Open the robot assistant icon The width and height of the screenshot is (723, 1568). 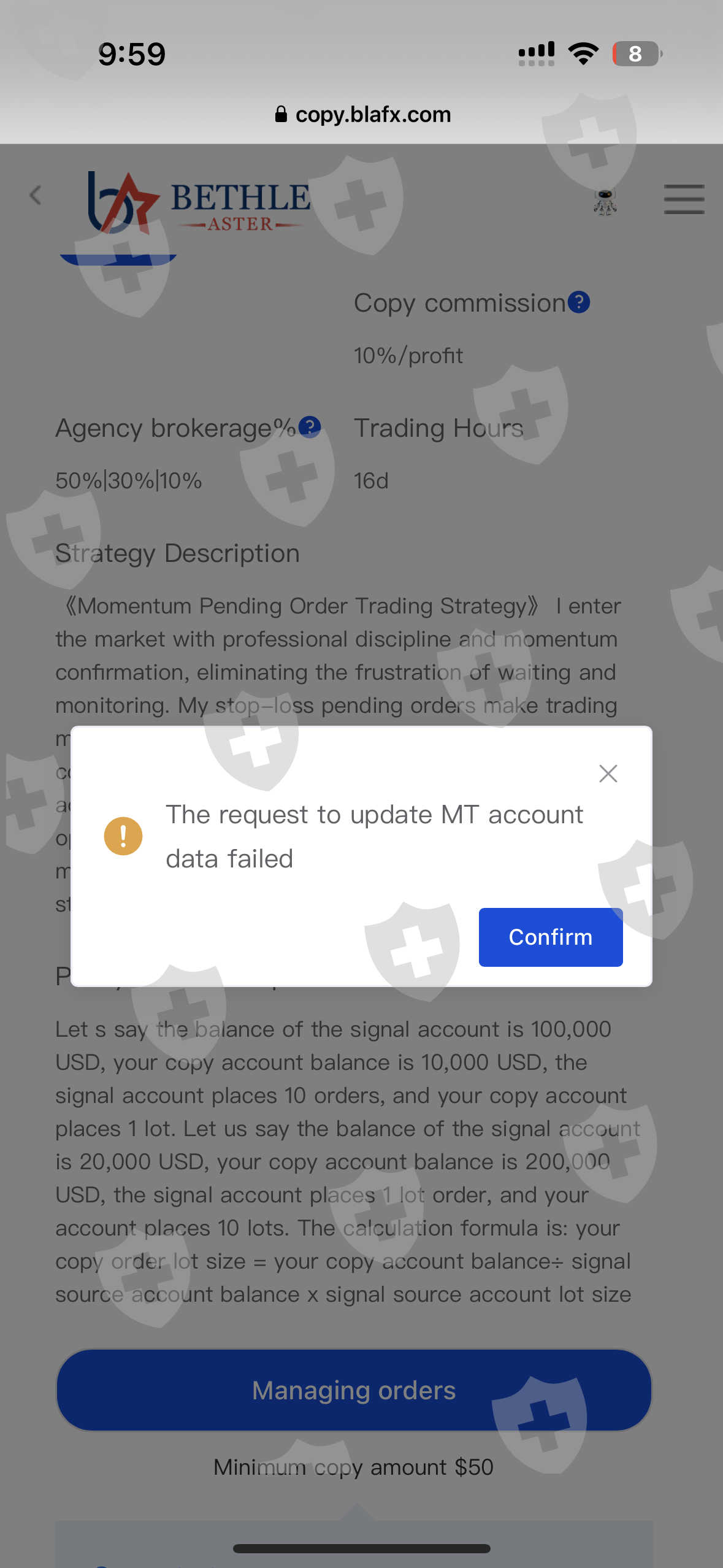605,203
